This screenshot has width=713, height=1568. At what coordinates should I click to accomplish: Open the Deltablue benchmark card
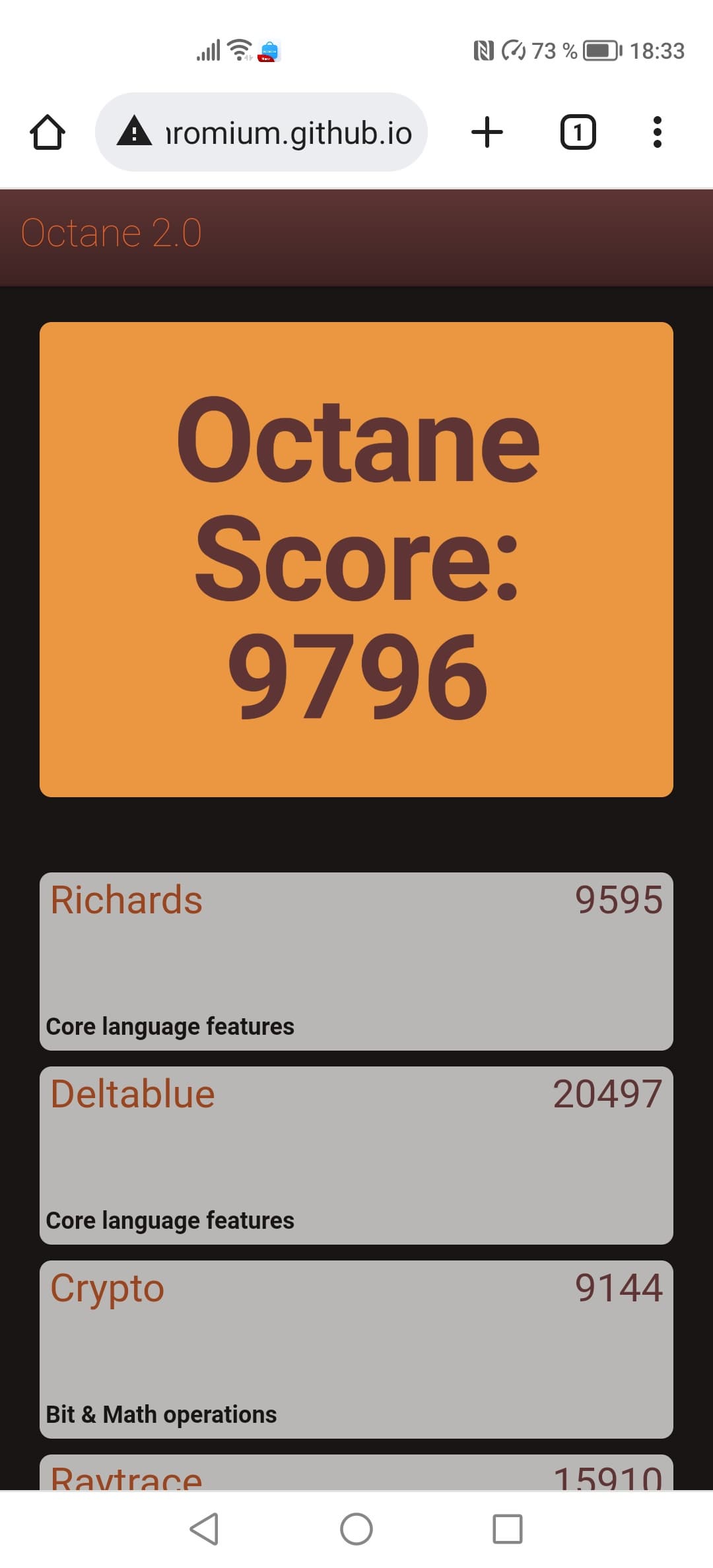(356, 1155)
